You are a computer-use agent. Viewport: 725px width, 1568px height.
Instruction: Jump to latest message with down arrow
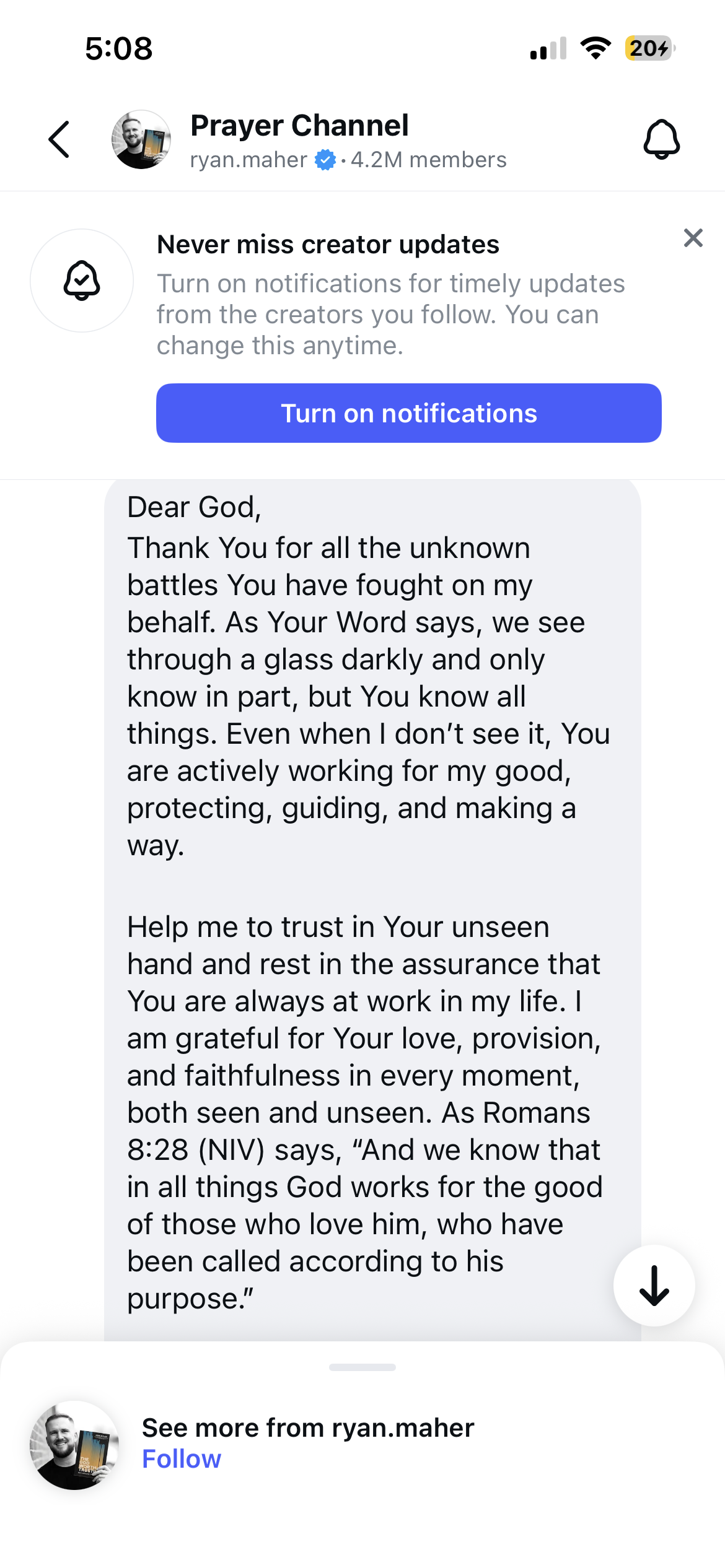click(654, 1286)
